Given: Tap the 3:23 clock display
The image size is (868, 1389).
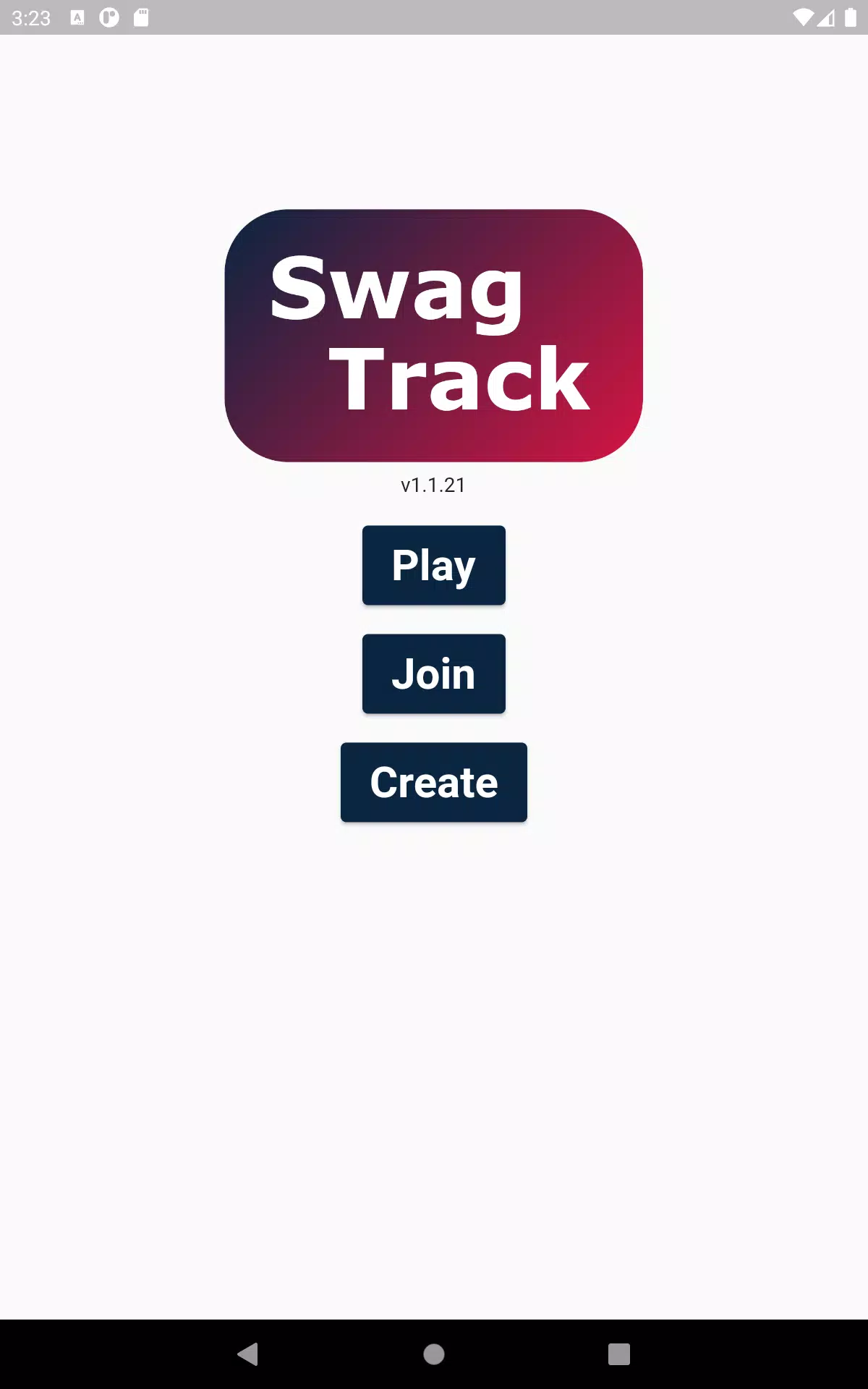Looking at the screenshot, I should tap(30, 17).
